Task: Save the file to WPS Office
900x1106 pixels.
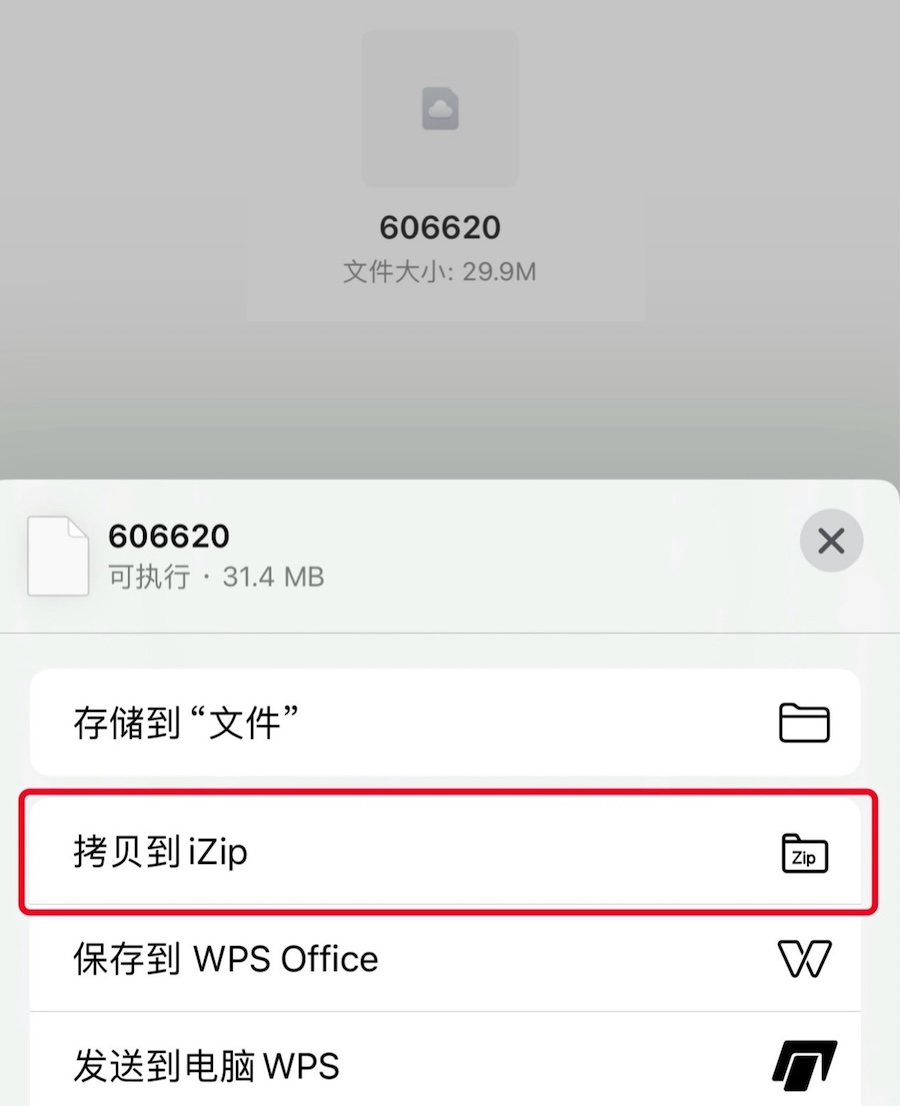Action: [445, 959]
